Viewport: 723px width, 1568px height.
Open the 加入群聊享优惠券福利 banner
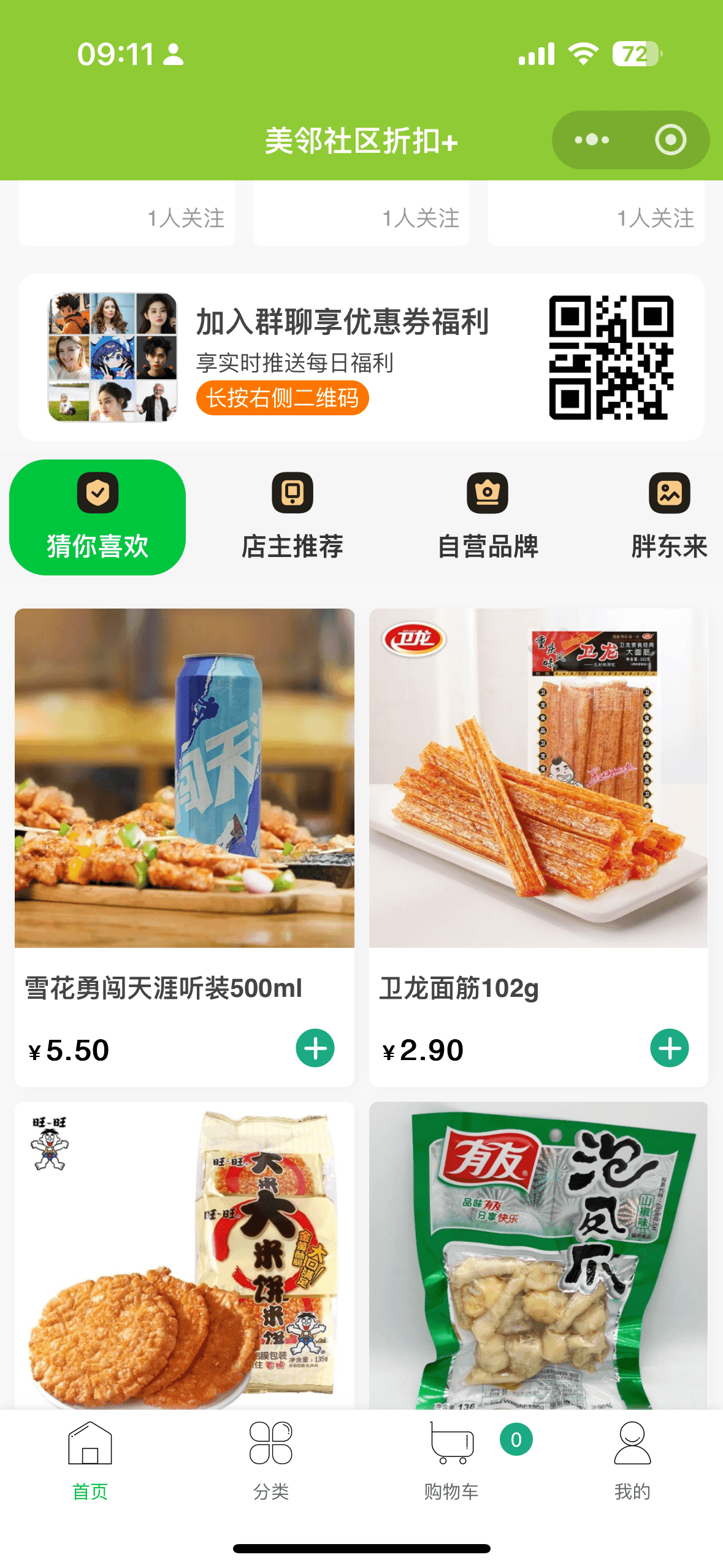[x=343, y=357]
